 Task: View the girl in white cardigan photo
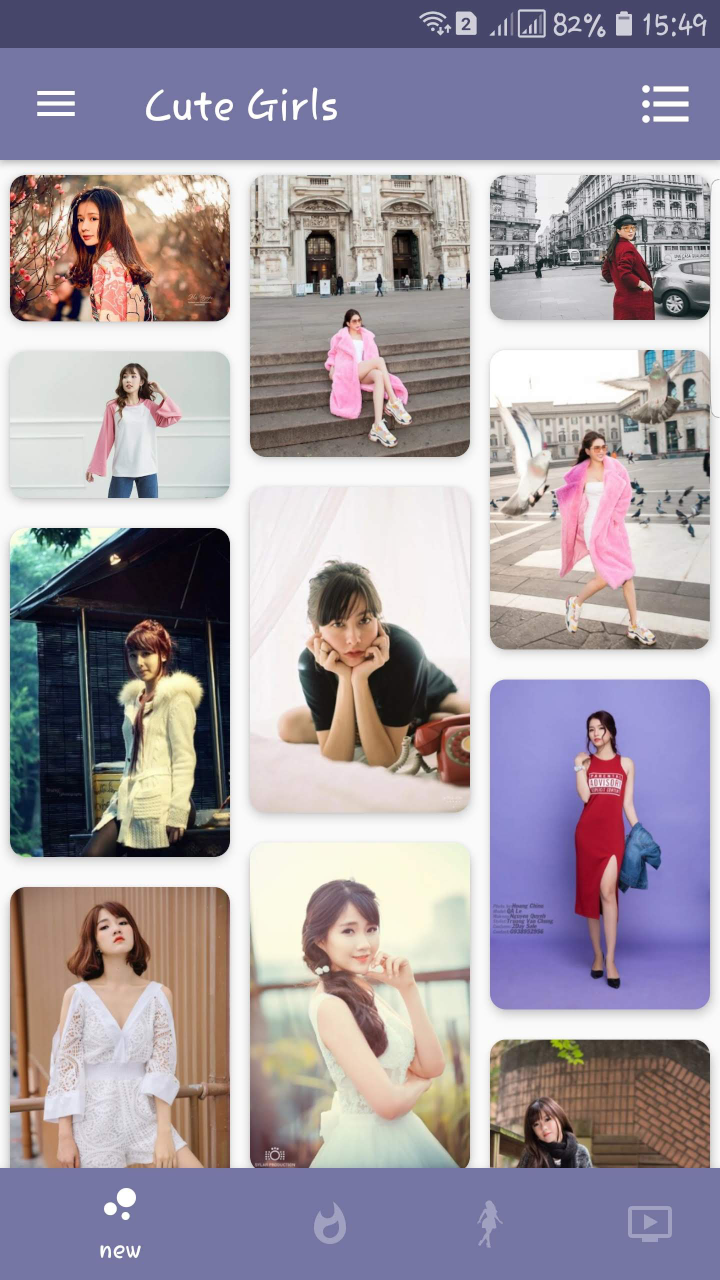coord(119,692)
